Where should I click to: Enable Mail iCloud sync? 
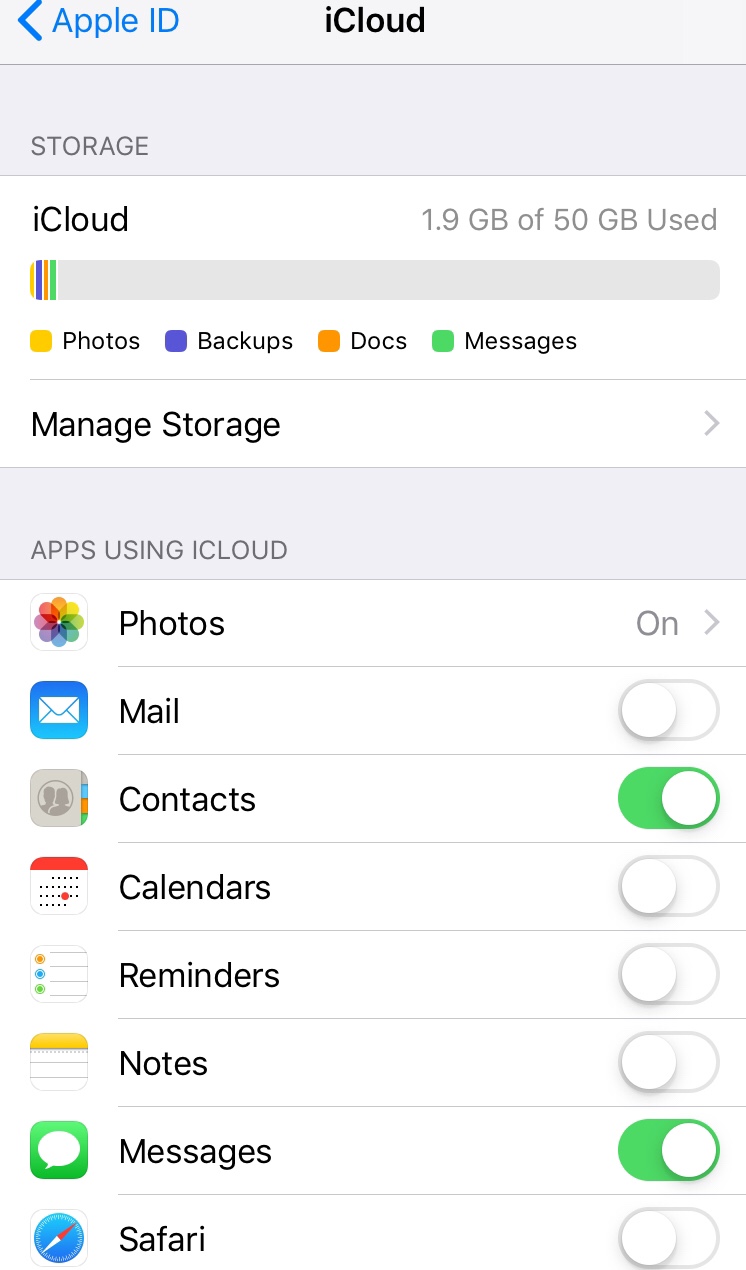tap(668, 710)
